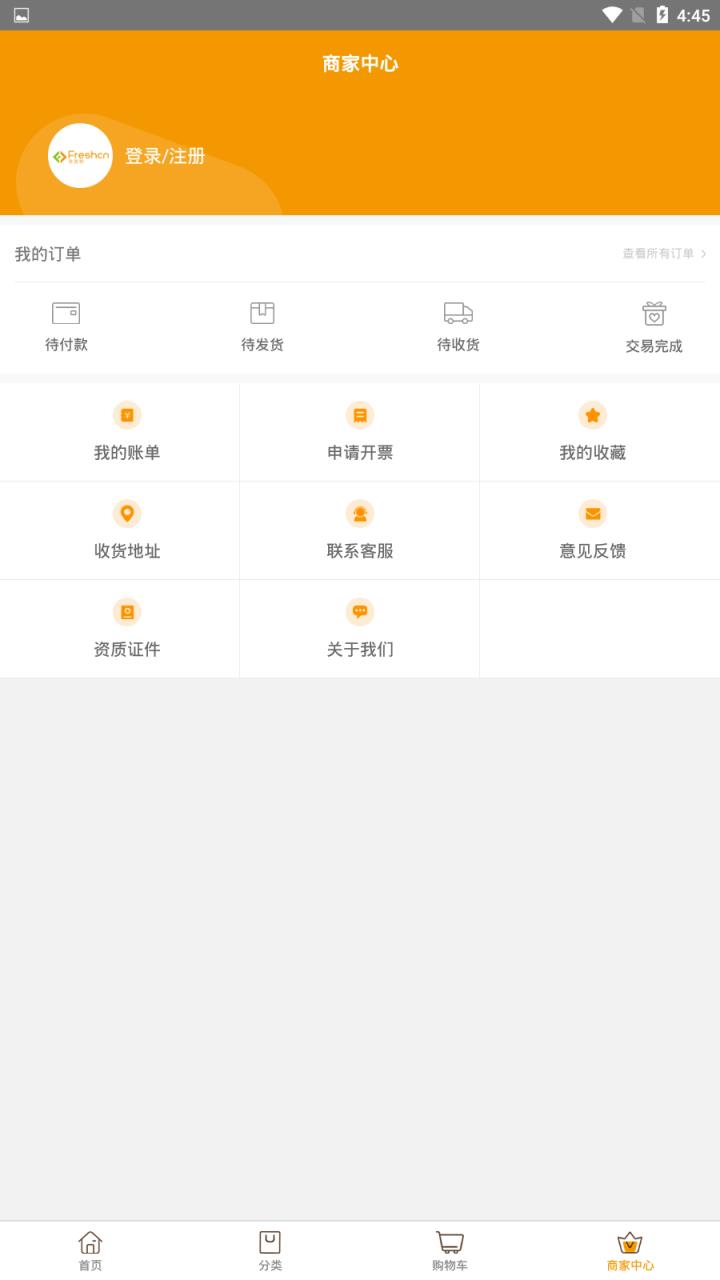Open the 购物车 shopping cart tab
Viewport: 720px width, 1280px height.
coord(449,1247)
